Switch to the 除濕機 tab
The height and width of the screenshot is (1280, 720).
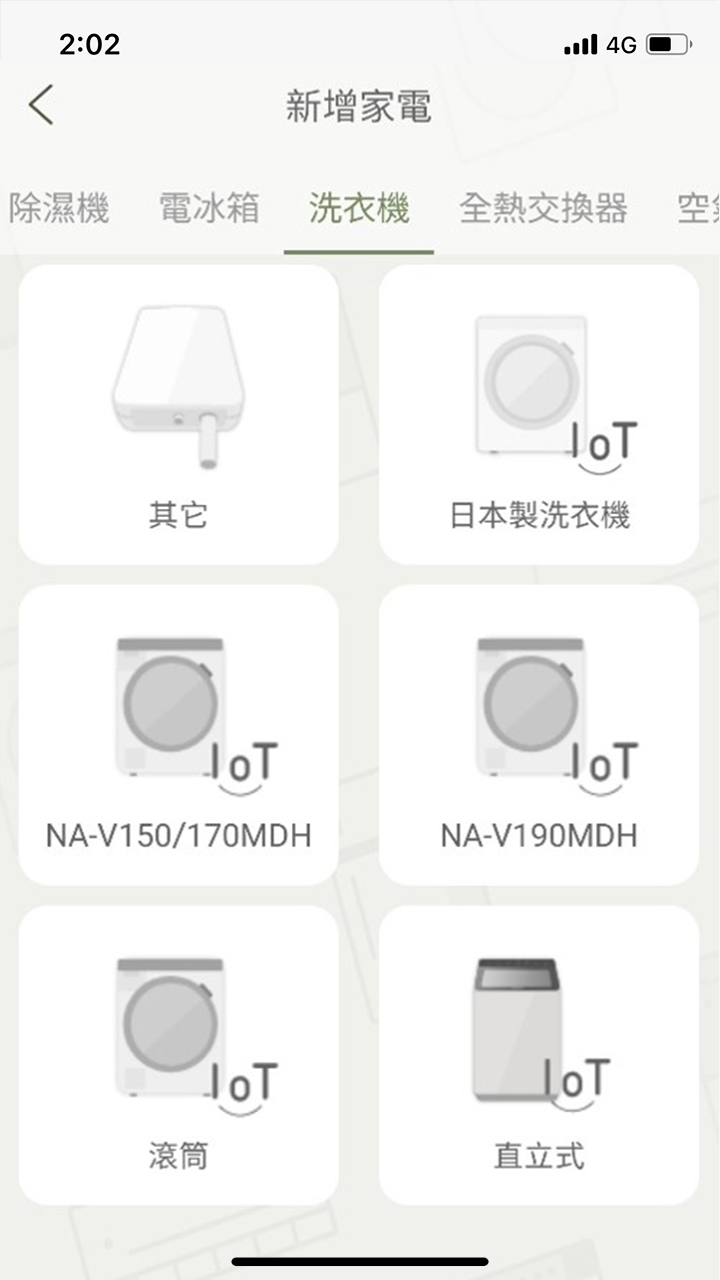[58, 208]
